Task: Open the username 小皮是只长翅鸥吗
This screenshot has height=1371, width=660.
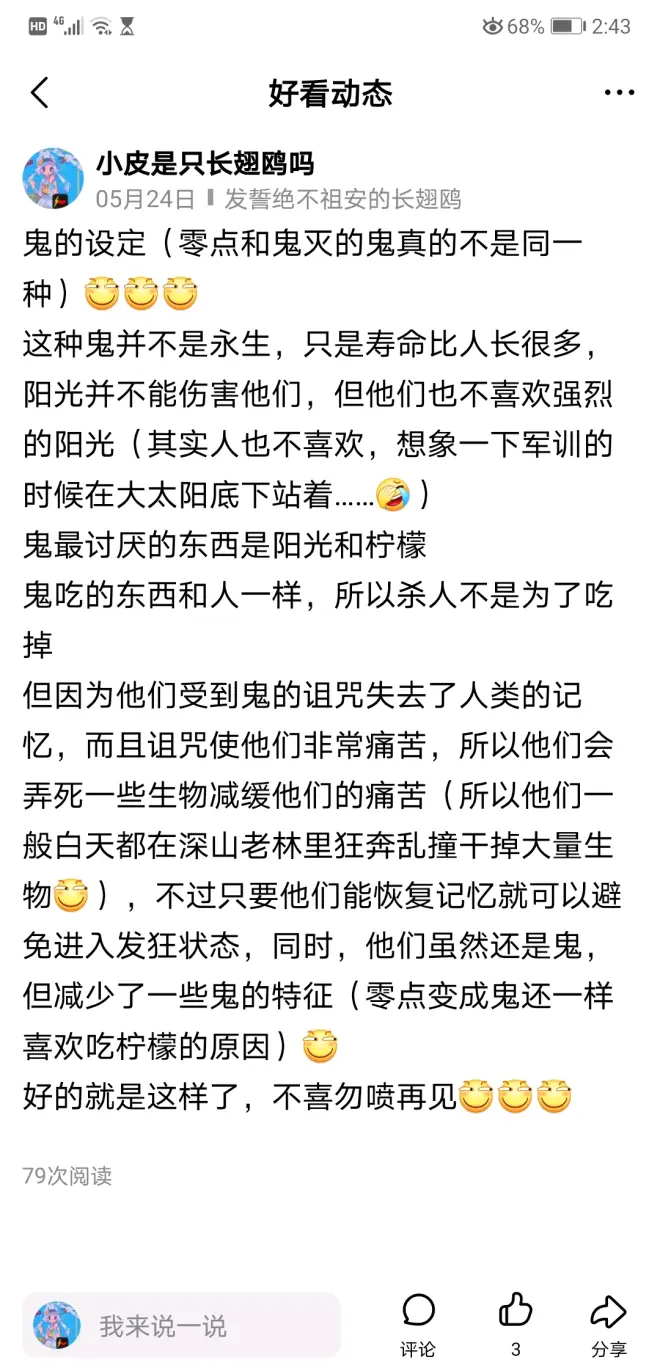Action: point(205,163)
